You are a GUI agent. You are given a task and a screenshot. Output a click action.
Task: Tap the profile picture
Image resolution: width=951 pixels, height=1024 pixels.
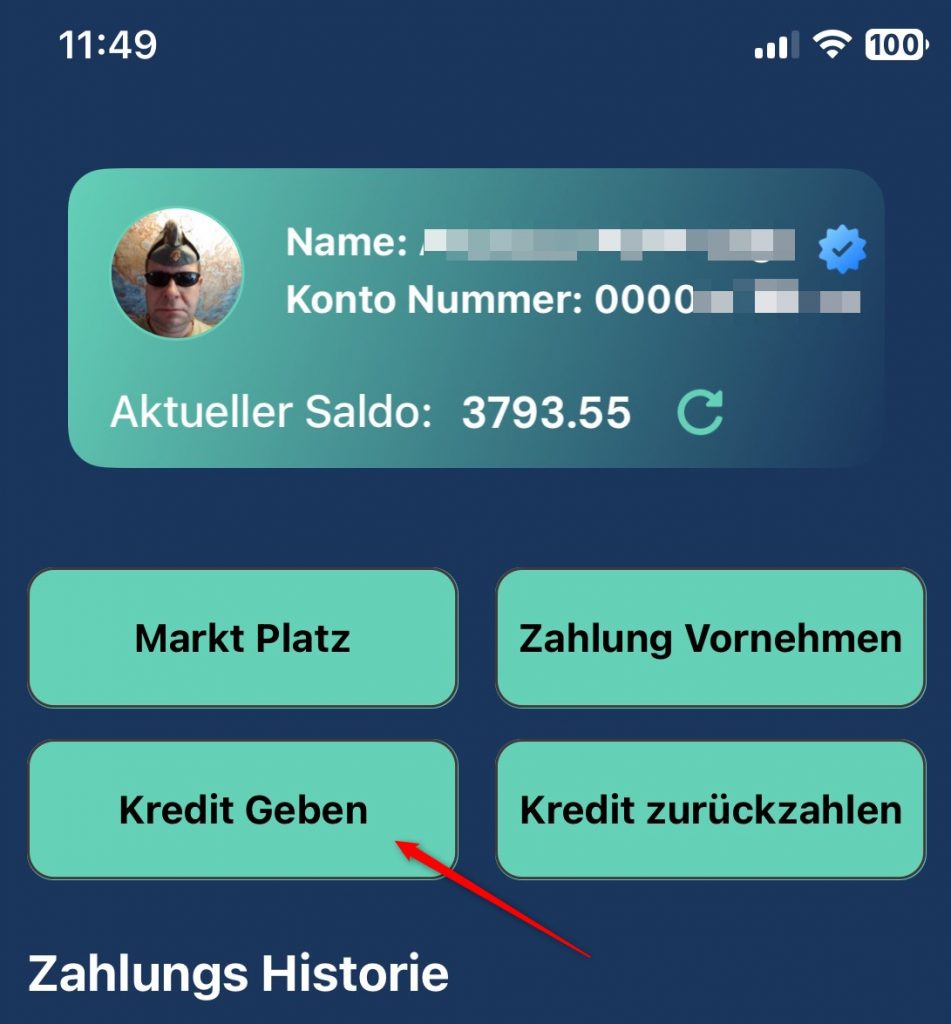click(x=176, y=273)
